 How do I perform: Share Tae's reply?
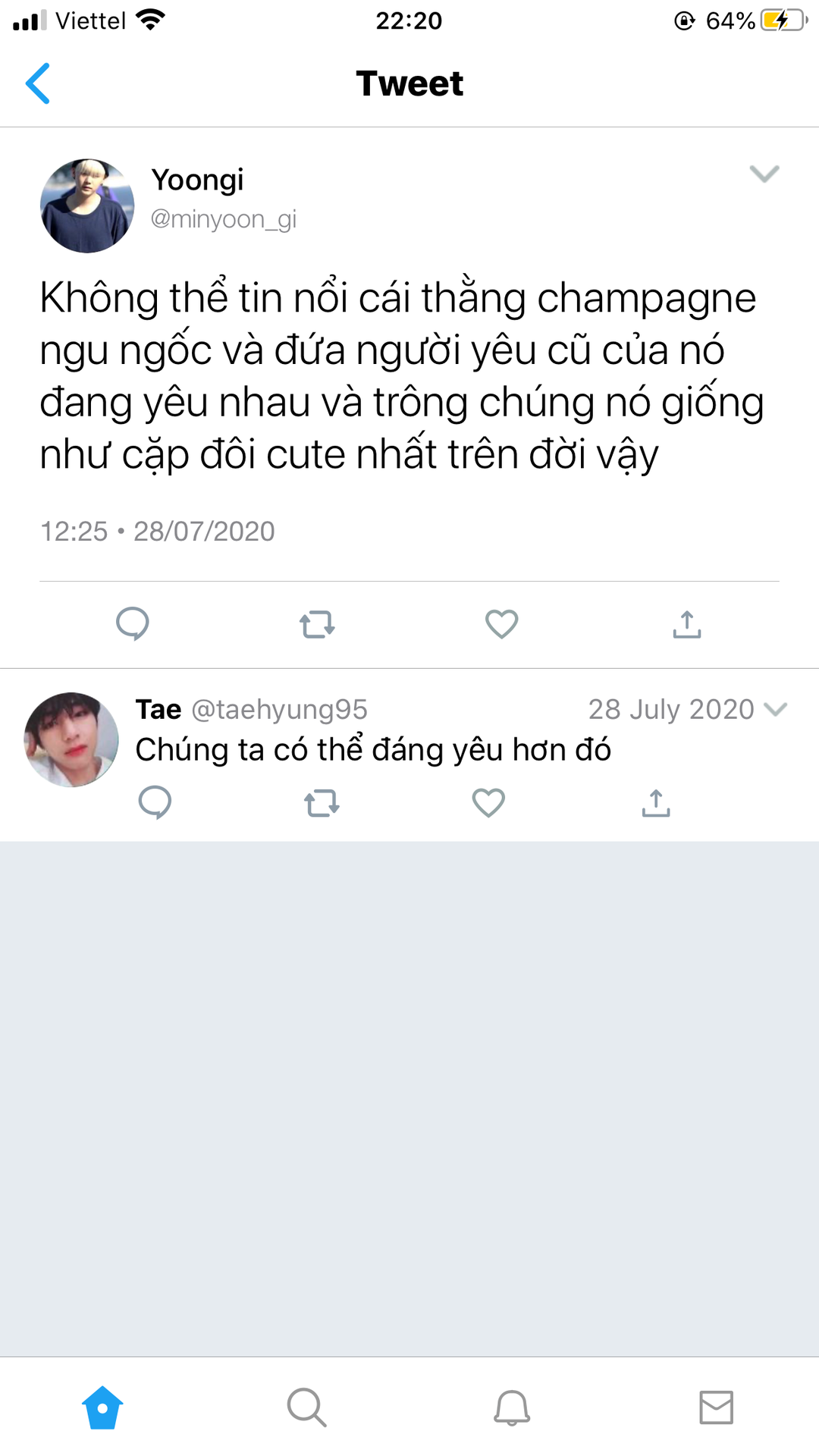click(x=656, y=802)
